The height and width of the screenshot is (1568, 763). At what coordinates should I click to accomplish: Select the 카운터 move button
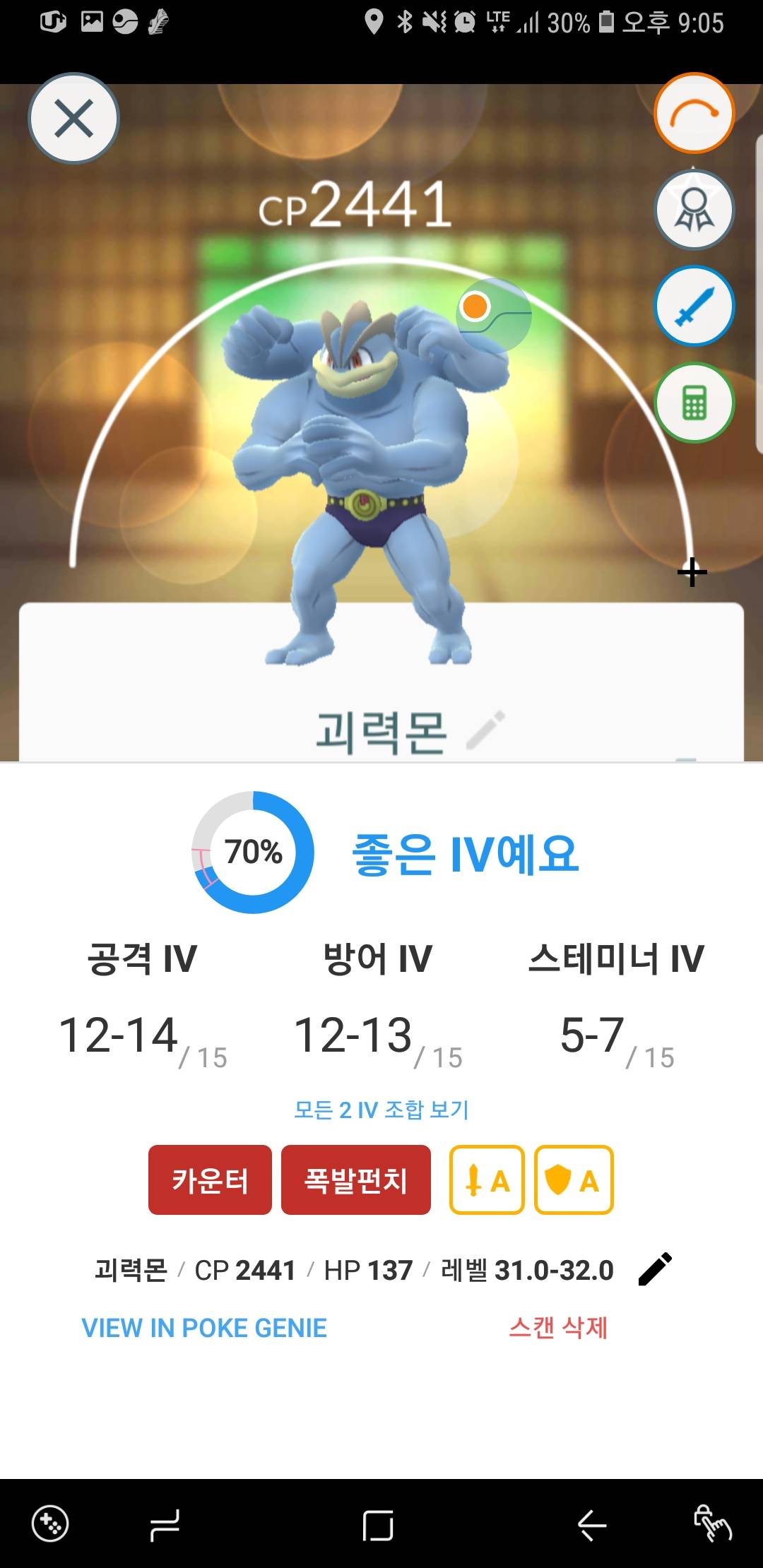pos(210,1180)
